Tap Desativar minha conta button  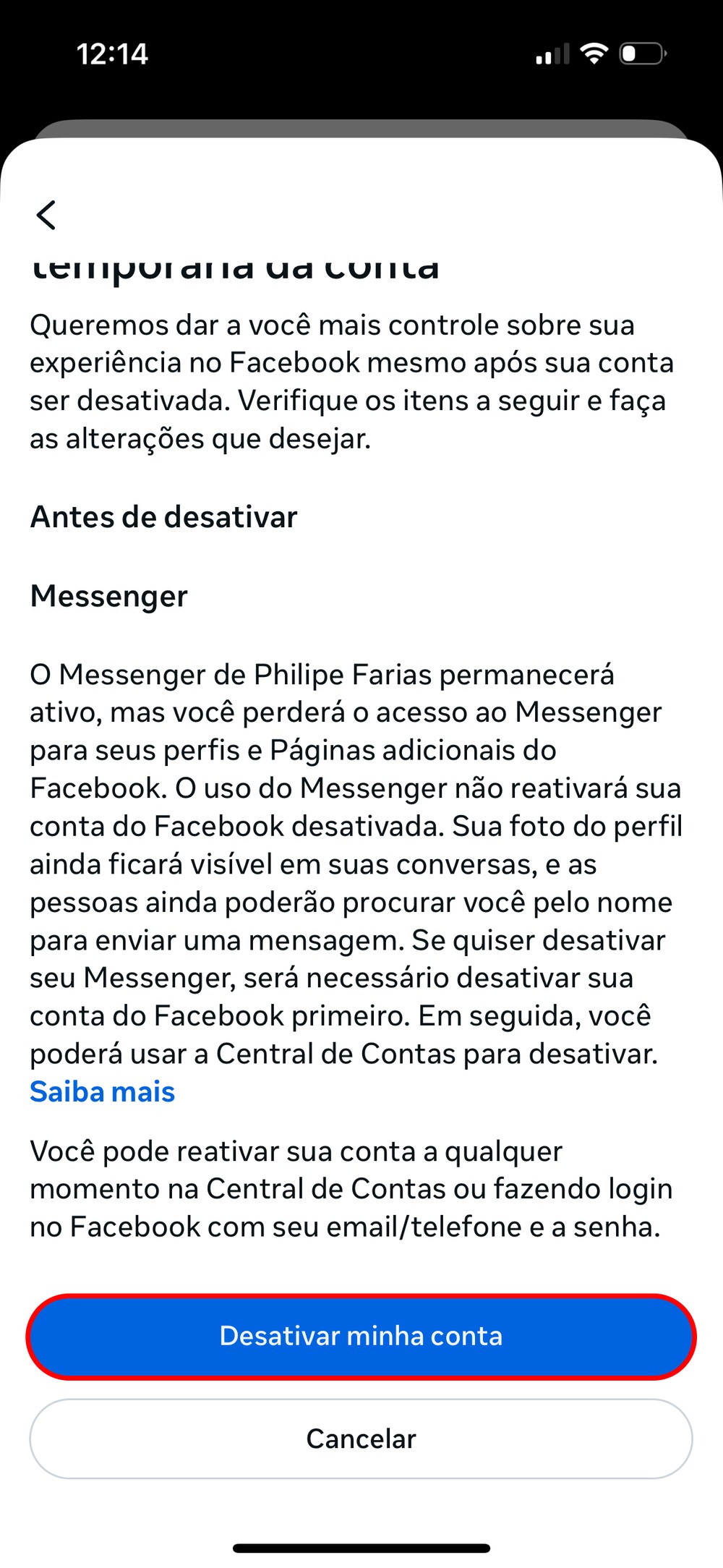pyautogui.click(x=361, y=1336)
